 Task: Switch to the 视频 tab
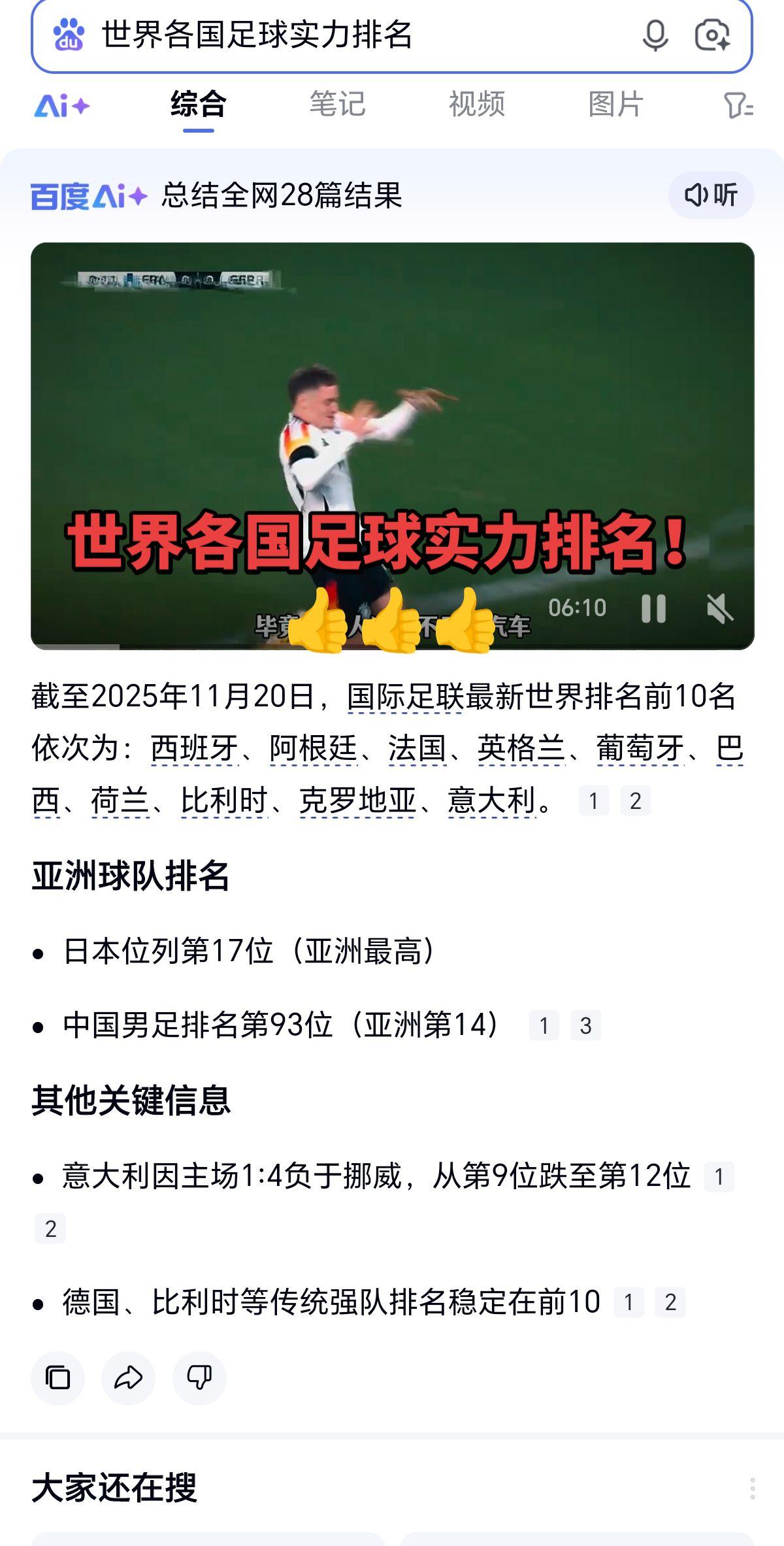pyautogui.click(x=477, y=105)
